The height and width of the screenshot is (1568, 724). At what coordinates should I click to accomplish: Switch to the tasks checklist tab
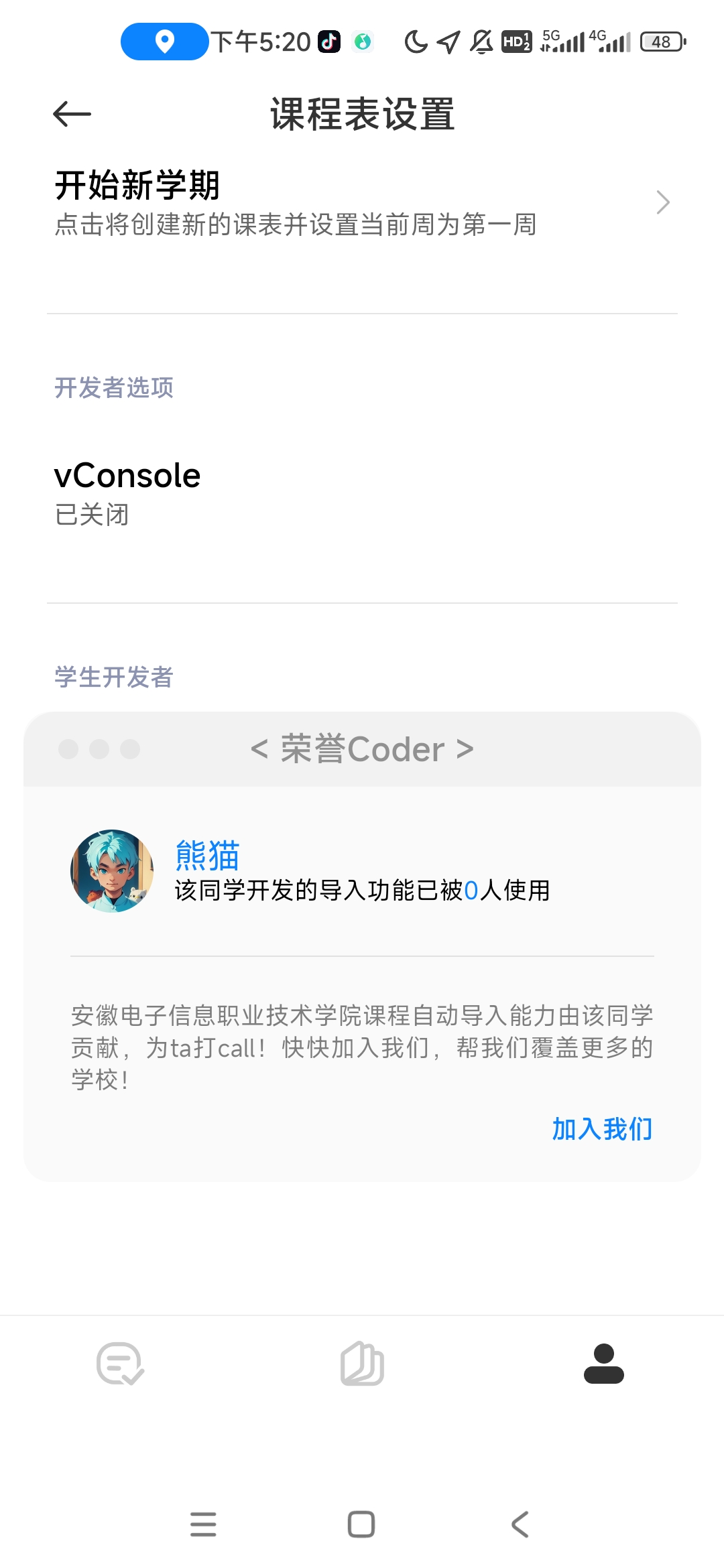[121, 1364]
